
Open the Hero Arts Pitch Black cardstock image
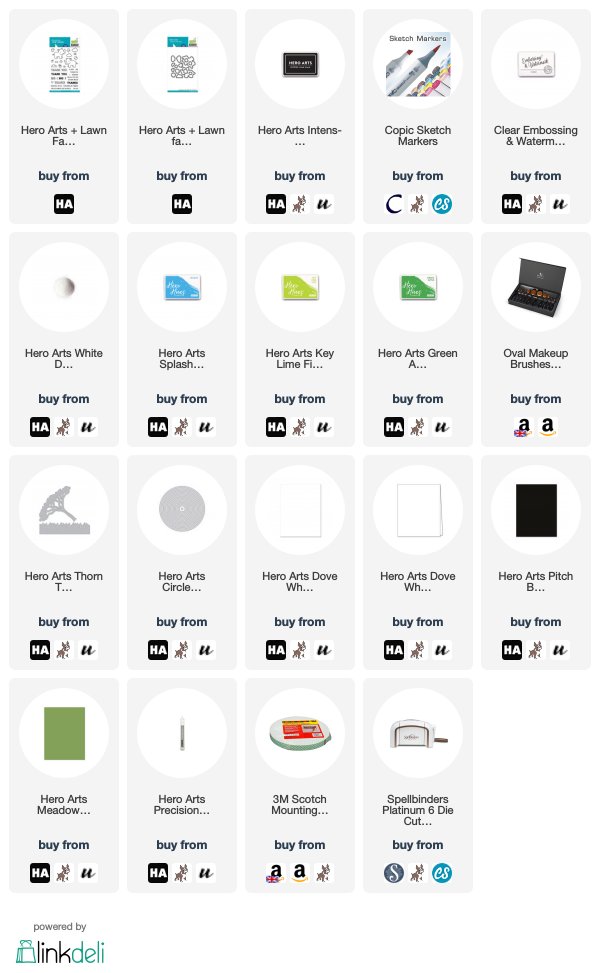point(535,510)
